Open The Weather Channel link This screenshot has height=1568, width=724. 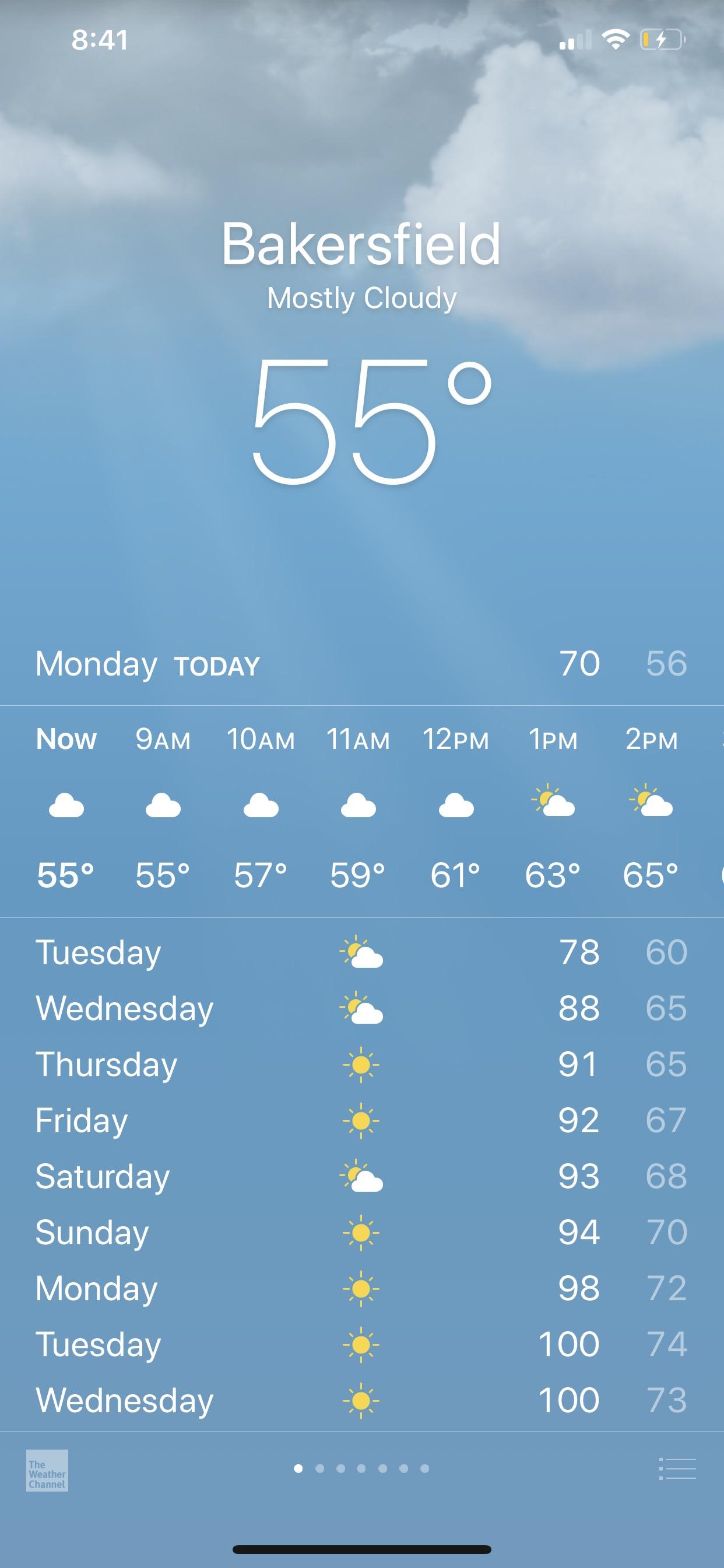tap(47, 1470)
